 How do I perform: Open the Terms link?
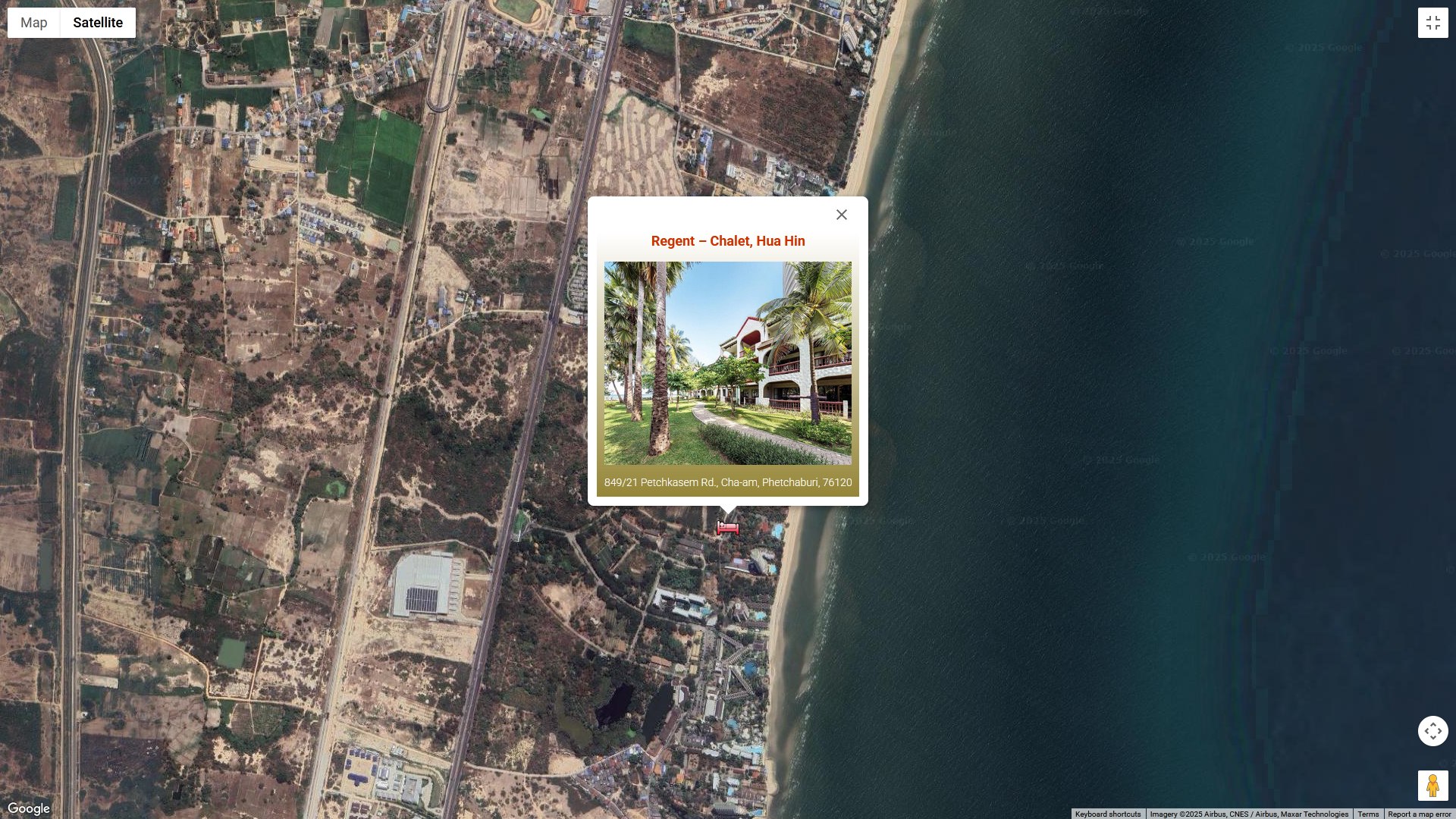tap(1368, 814)
